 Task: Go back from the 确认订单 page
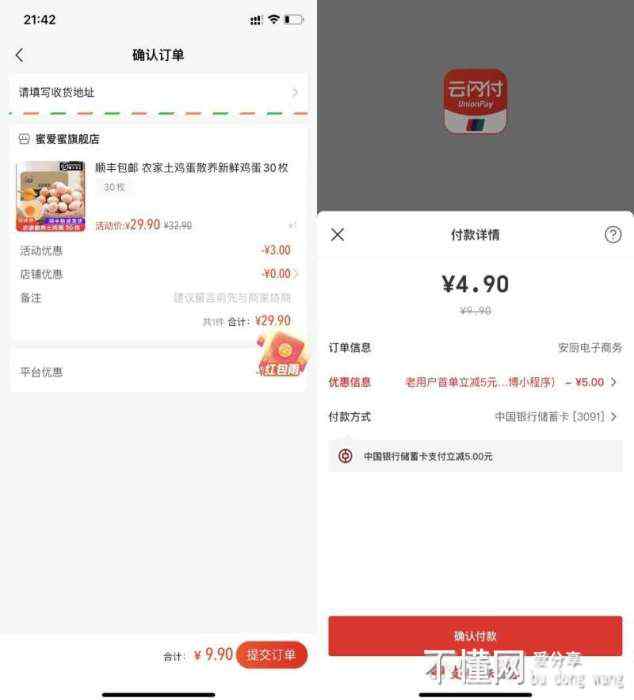tap(19, 55)
